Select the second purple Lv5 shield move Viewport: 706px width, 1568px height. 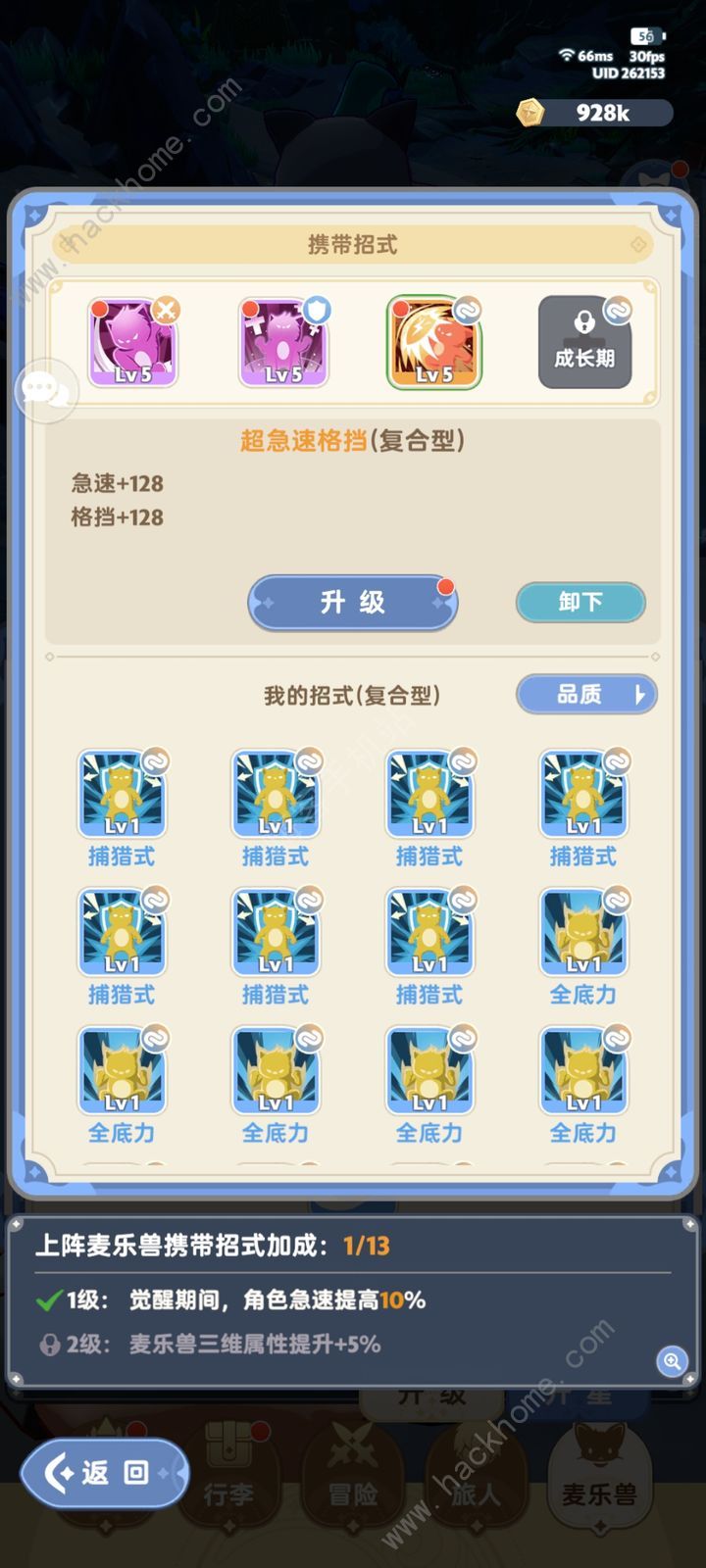coord(284,343)
